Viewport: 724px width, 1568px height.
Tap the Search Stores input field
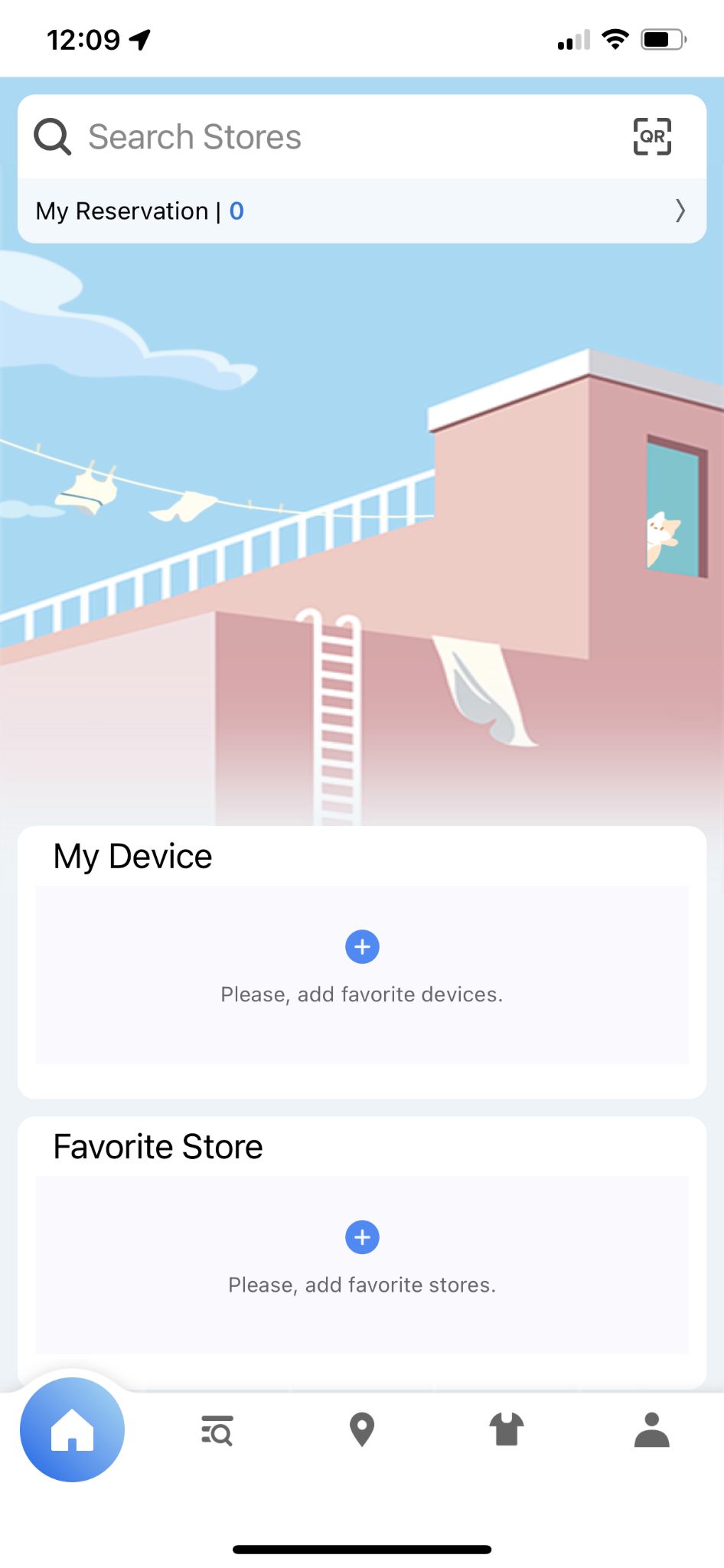click(x=306, y=137)
